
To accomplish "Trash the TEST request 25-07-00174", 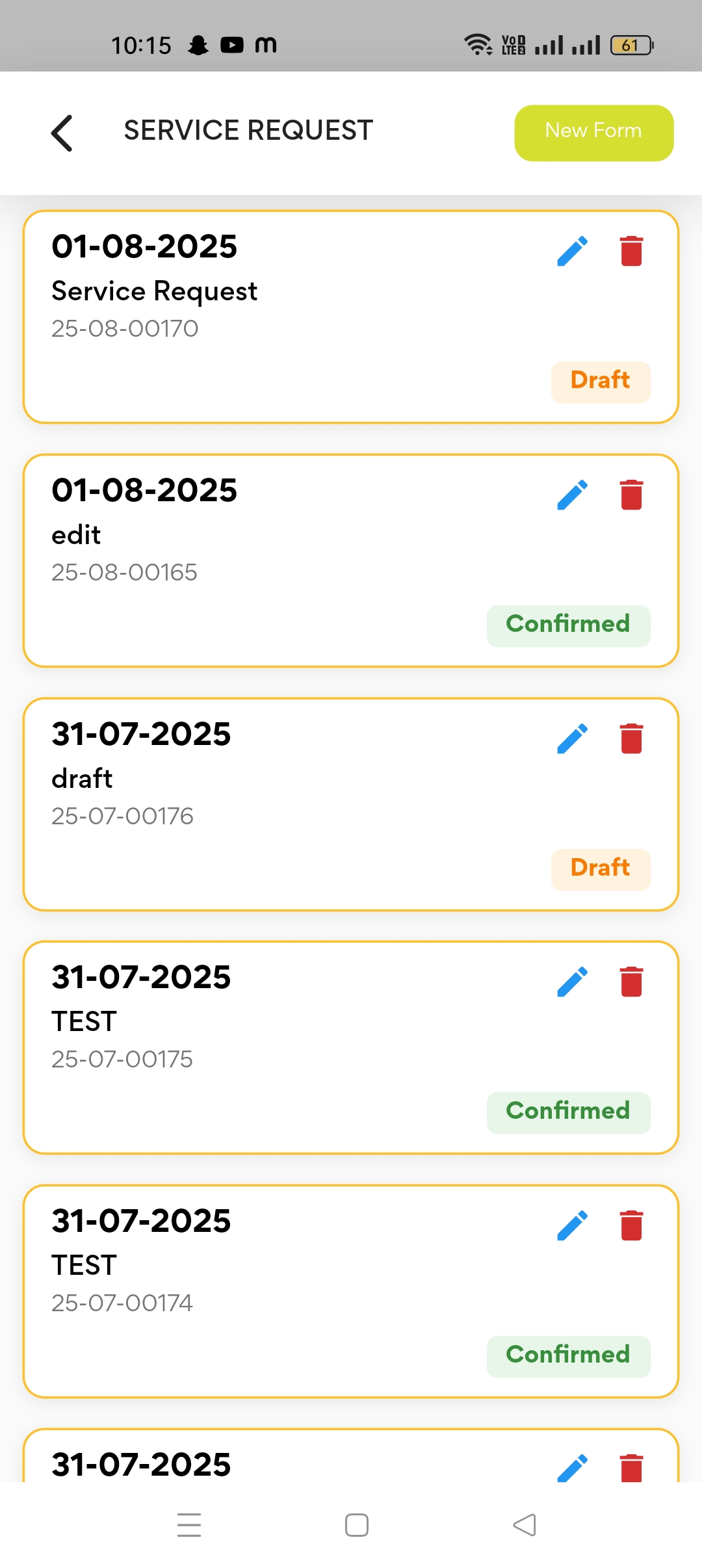I will click(631, 1226).
